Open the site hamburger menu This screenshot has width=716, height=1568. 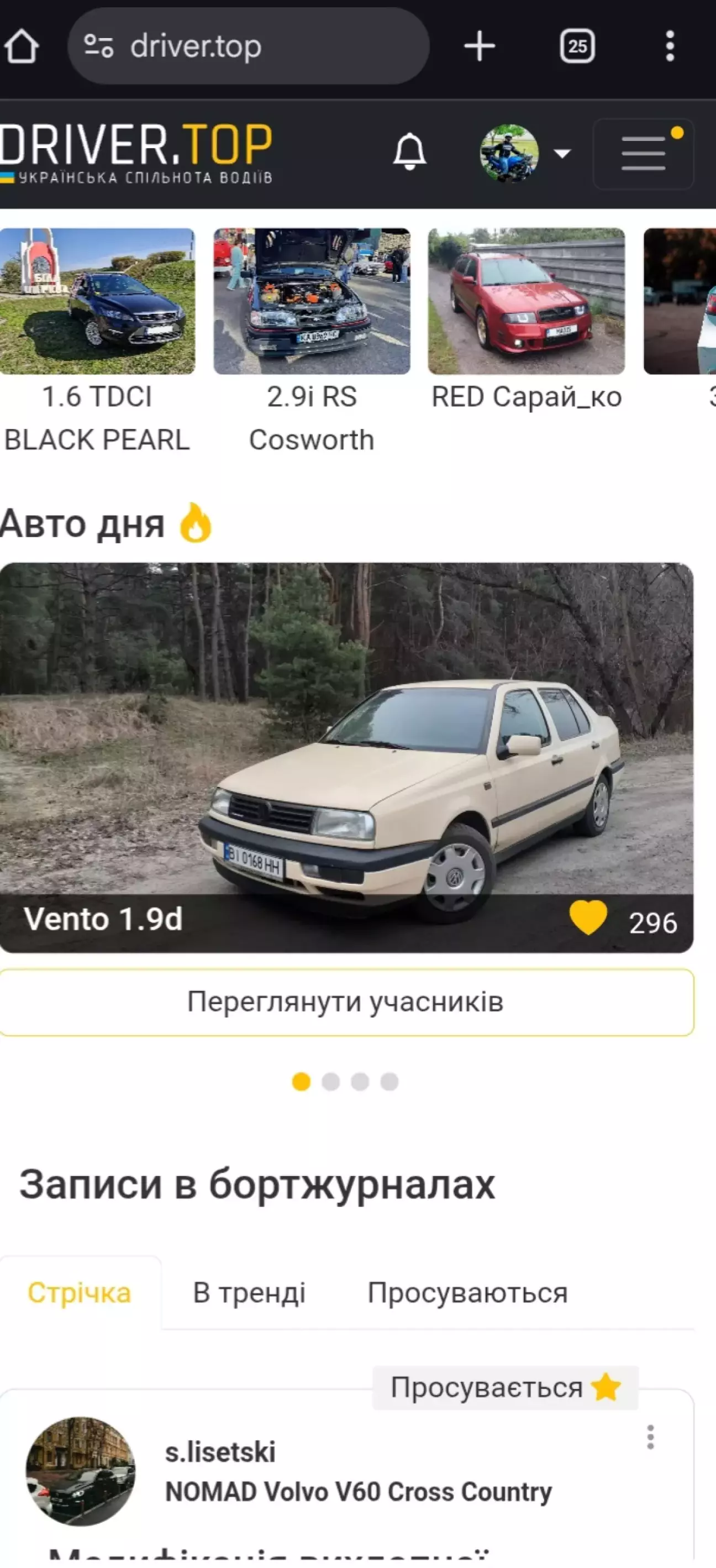click(x=643, y=154)
